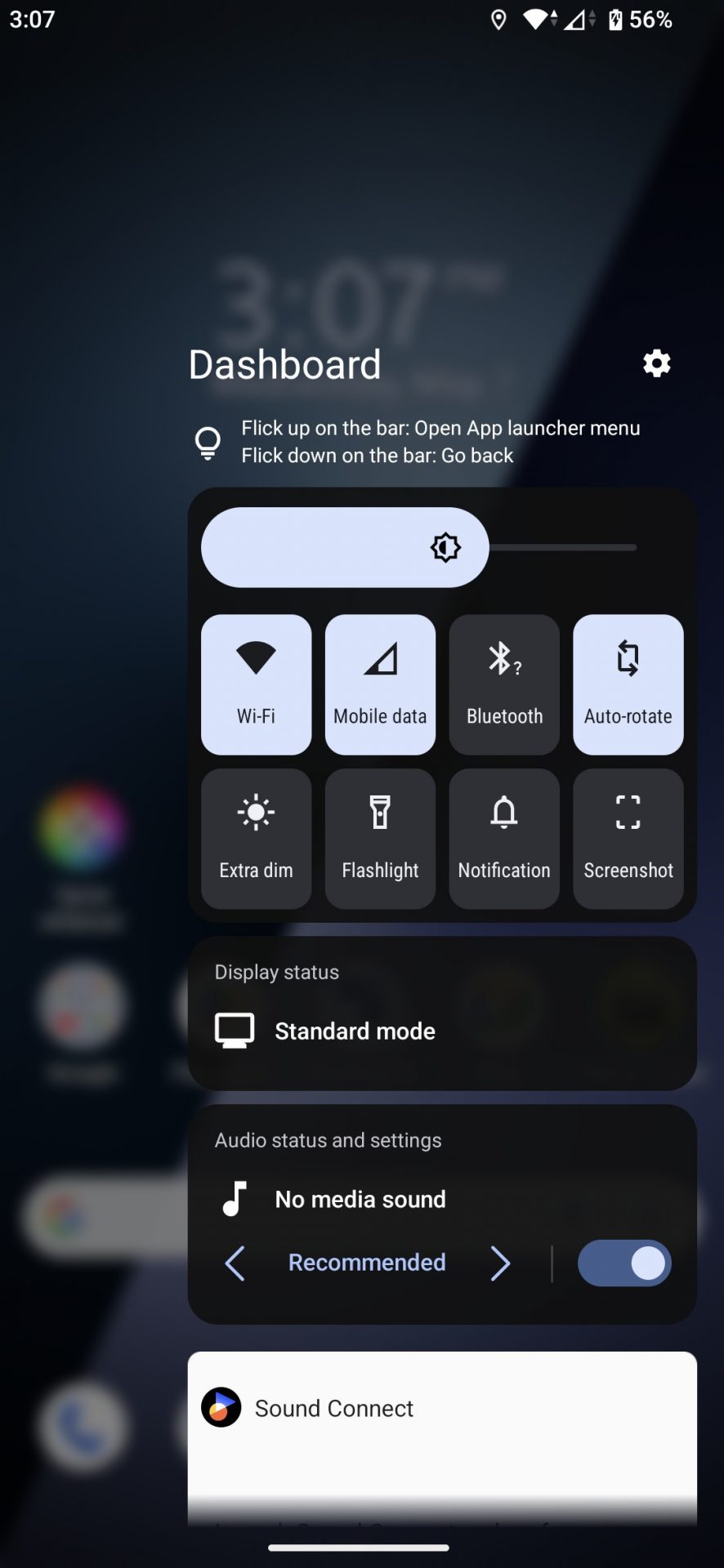The width and height of the screenshot is (724, 1568).
Task: Enable Extra dim tile
Action: 256,838
